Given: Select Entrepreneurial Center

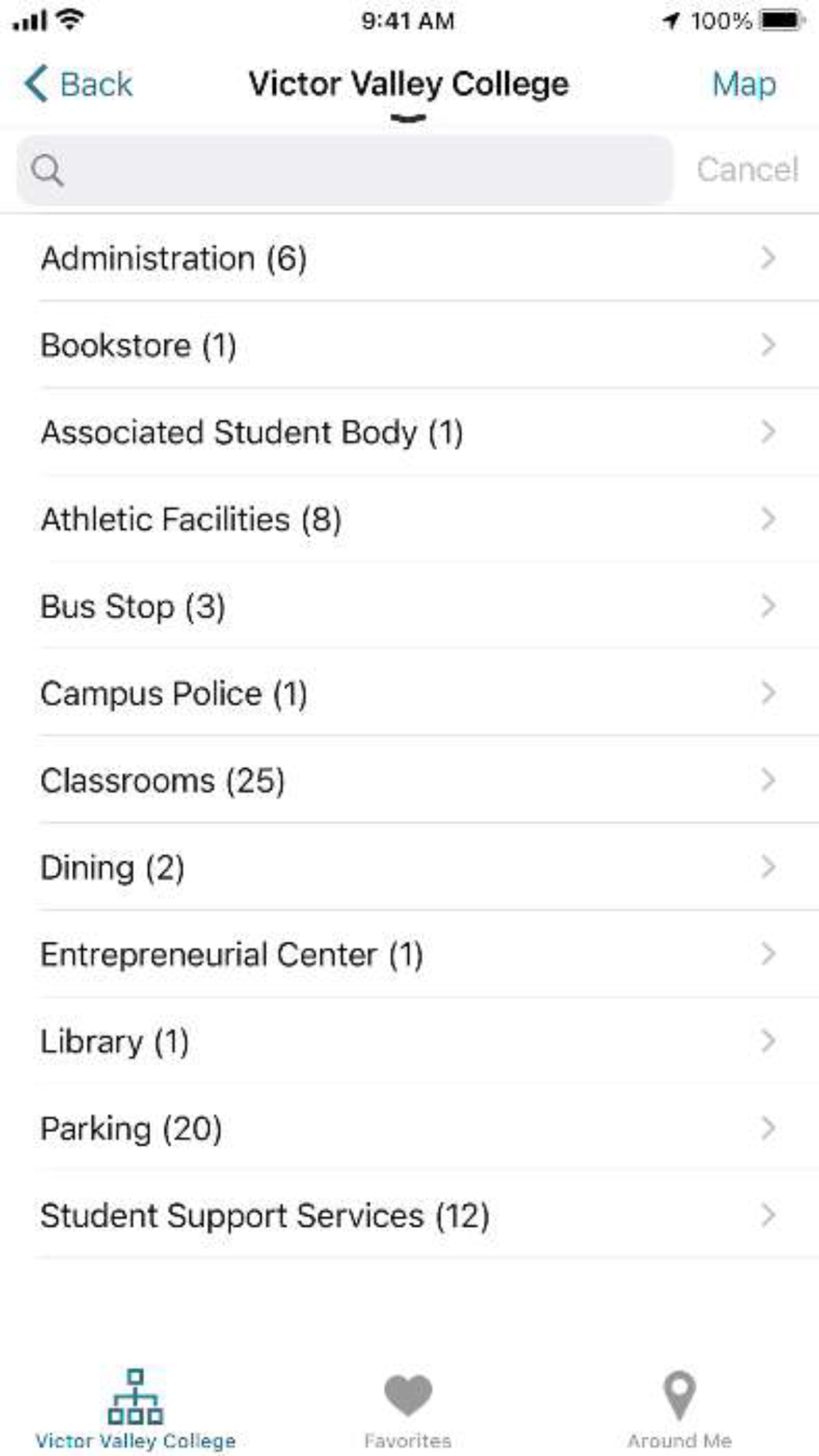Looking at the screenshot, I should coord(409,954).
